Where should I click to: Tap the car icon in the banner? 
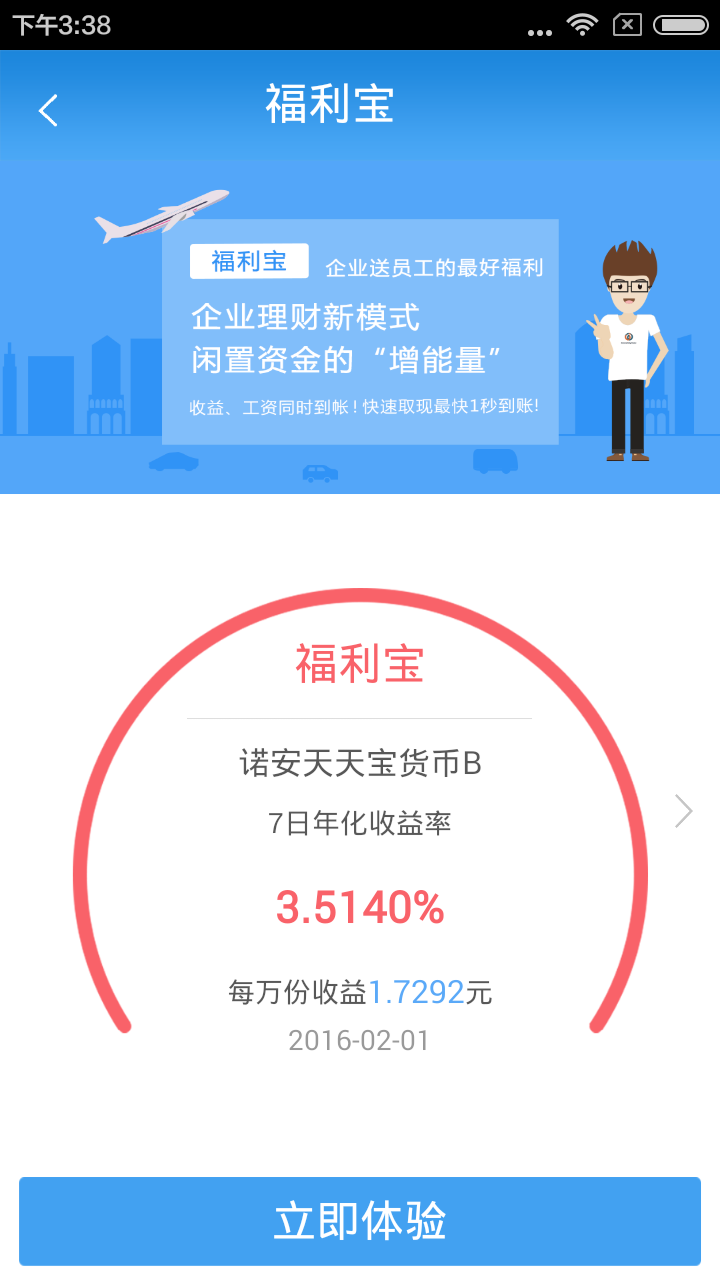[173, 463]
